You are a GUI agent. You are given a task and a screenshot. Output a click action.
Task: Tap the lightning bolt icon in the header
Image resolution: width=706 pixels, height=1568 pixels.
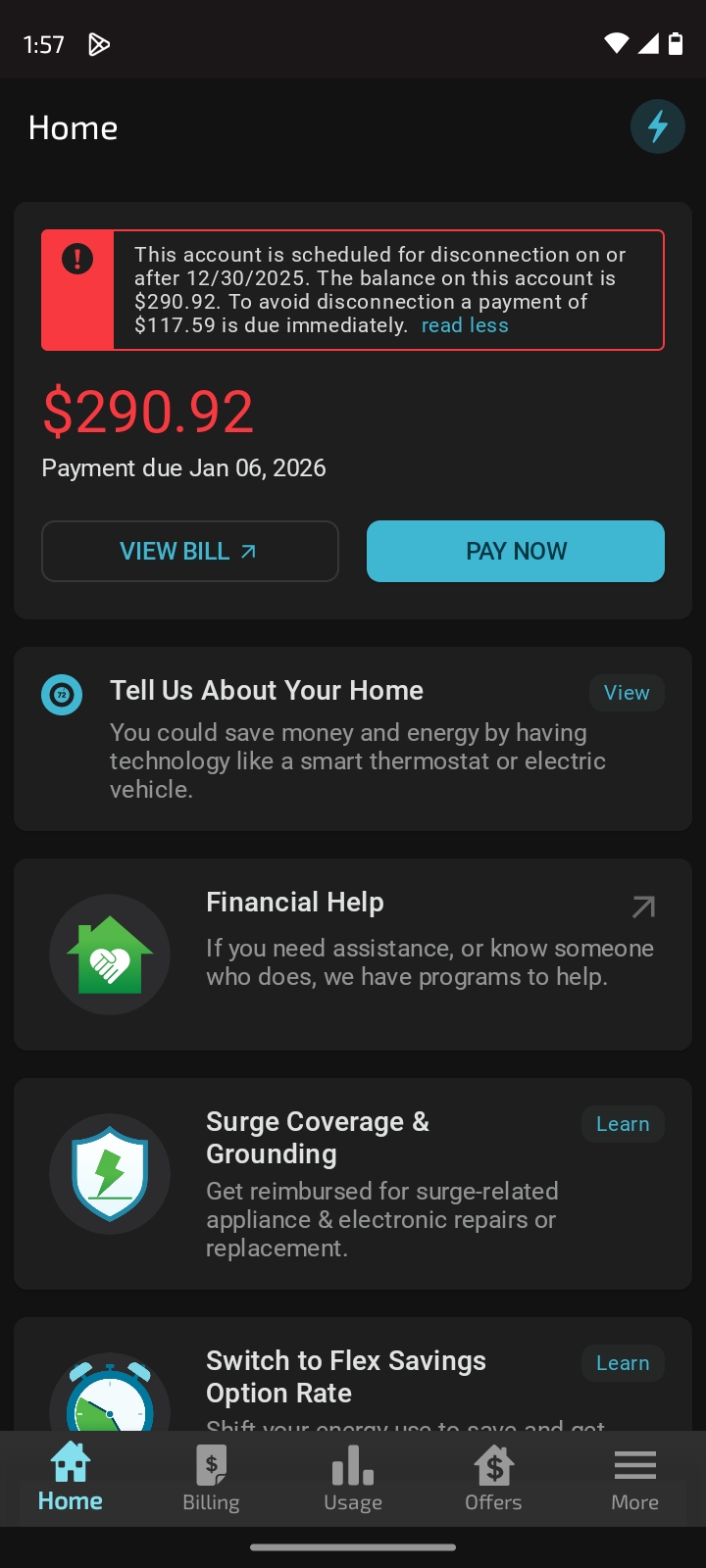tap(657, 126)
